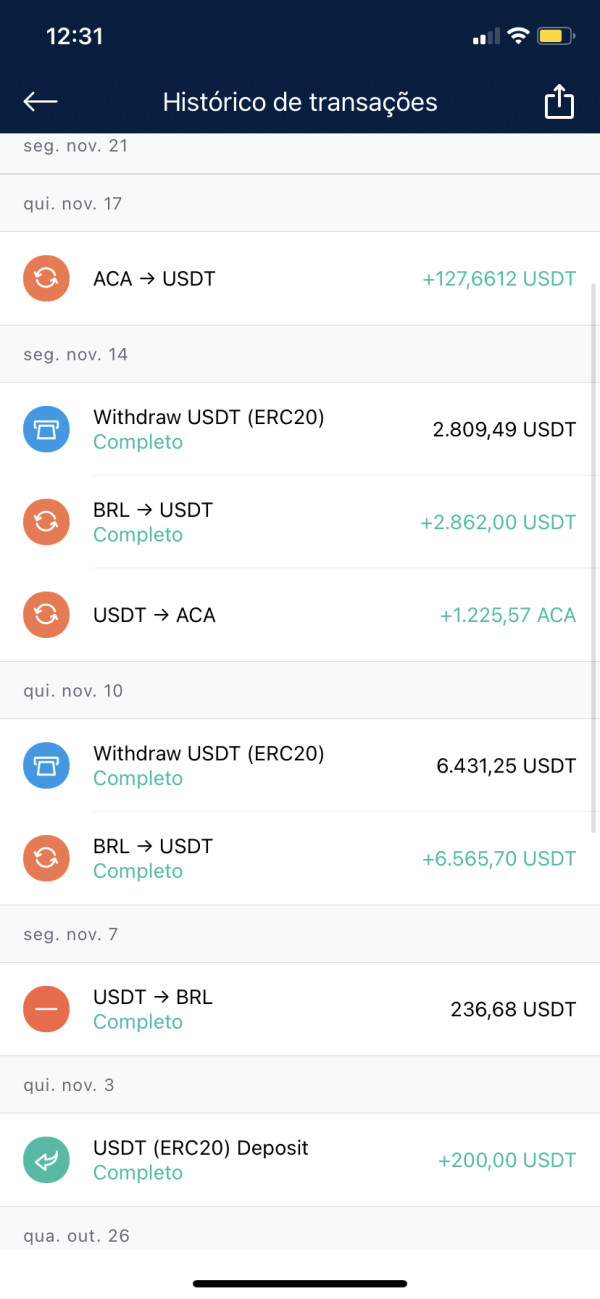600x1299 pixels.
Task: Open the USDT → BRL 236,68 transaction
Action: (x=300, y=1009)
